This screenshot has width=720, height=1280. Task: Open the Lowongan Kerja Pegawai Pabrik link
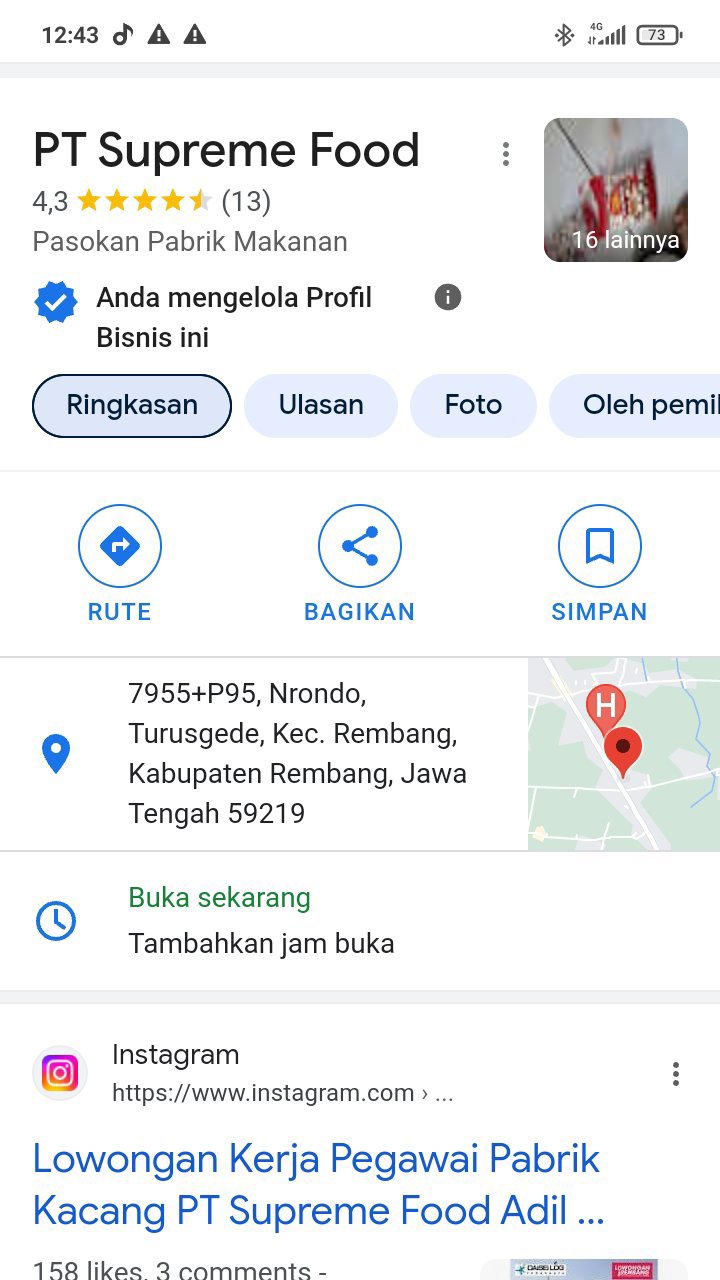point(318,1185)
